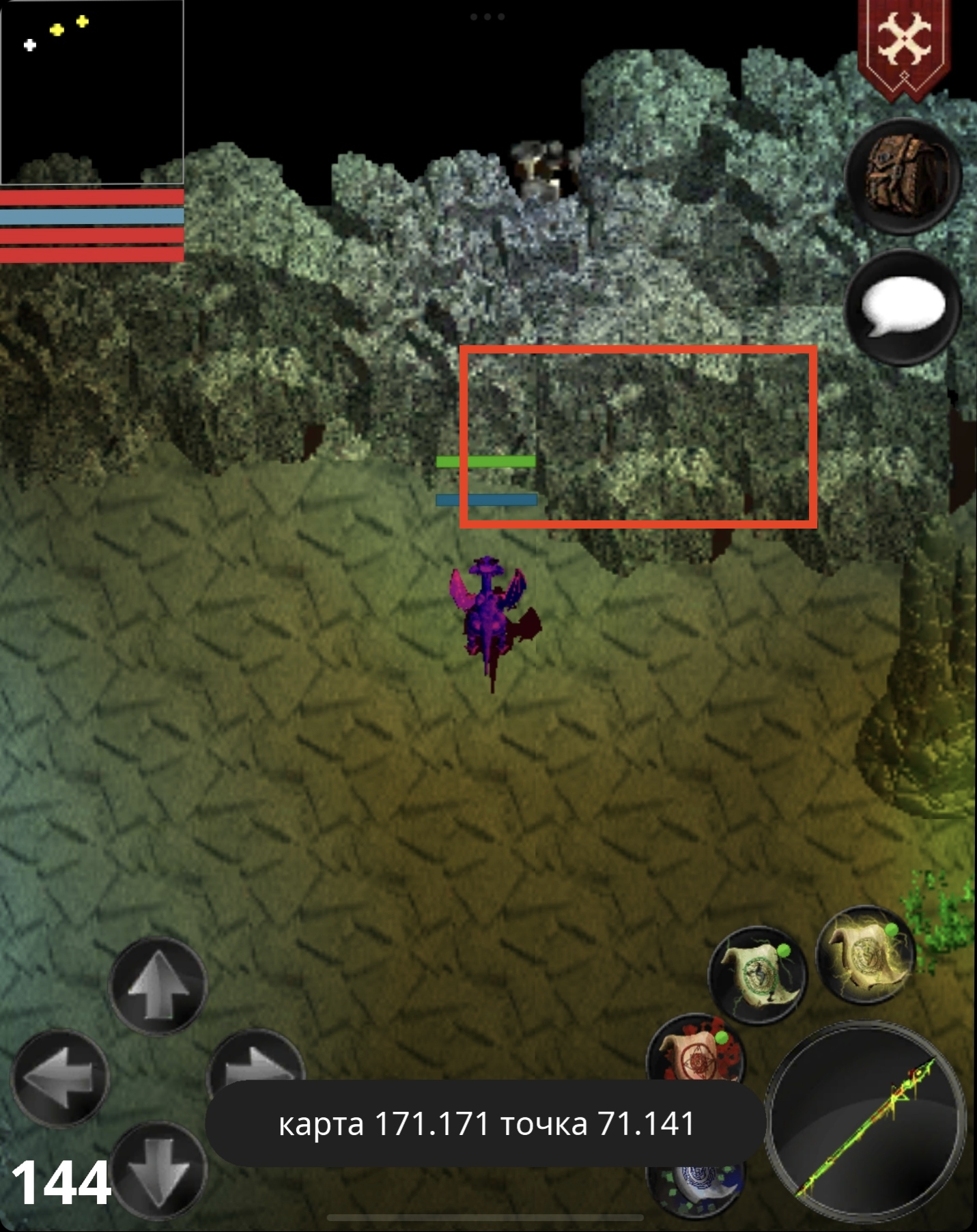Screen dimensions: 977x1232
Task: Open the minimap
Action: (x=92, y=92)
